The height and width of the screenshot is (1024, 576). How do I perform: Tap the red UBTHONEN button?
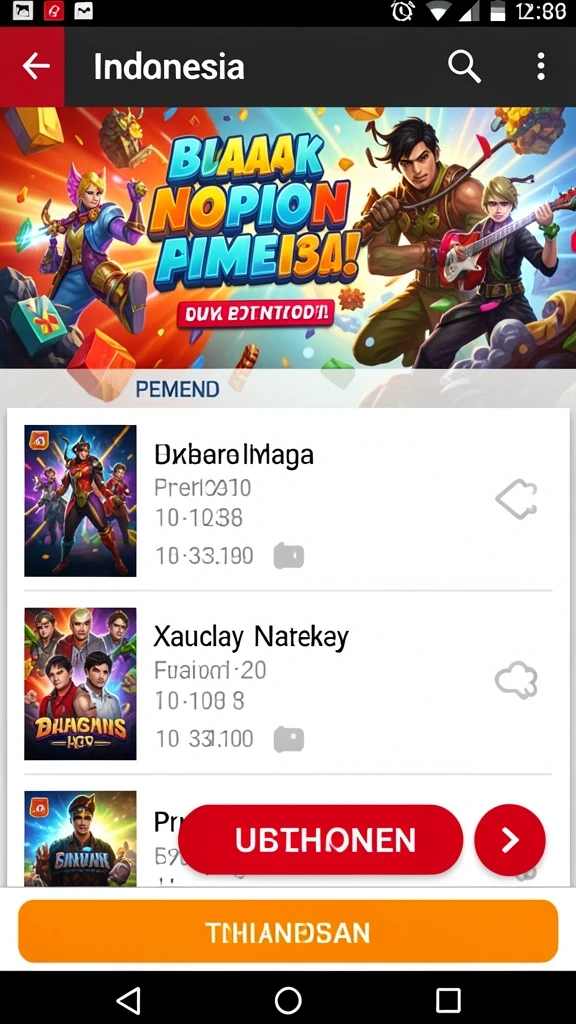point(321,840)
